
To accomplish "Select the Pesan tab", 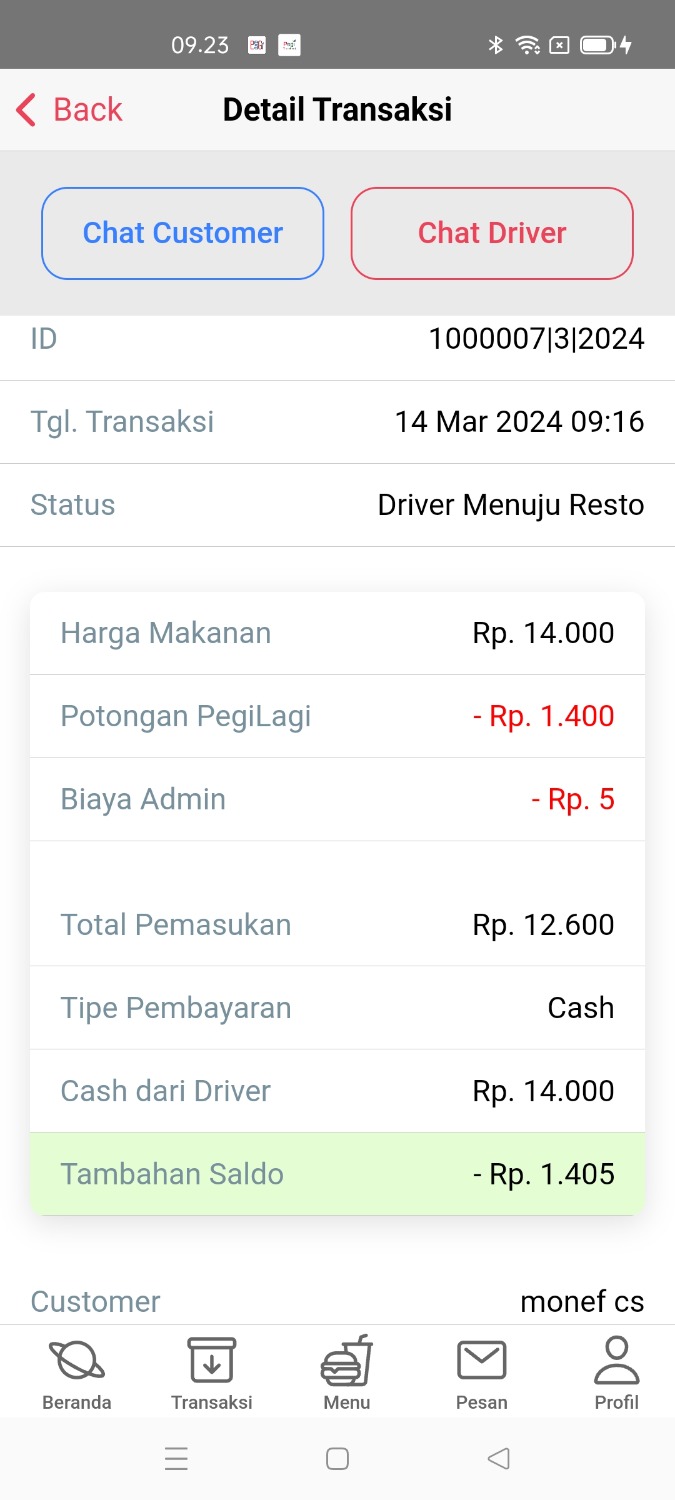I will tap(482, 1374).
